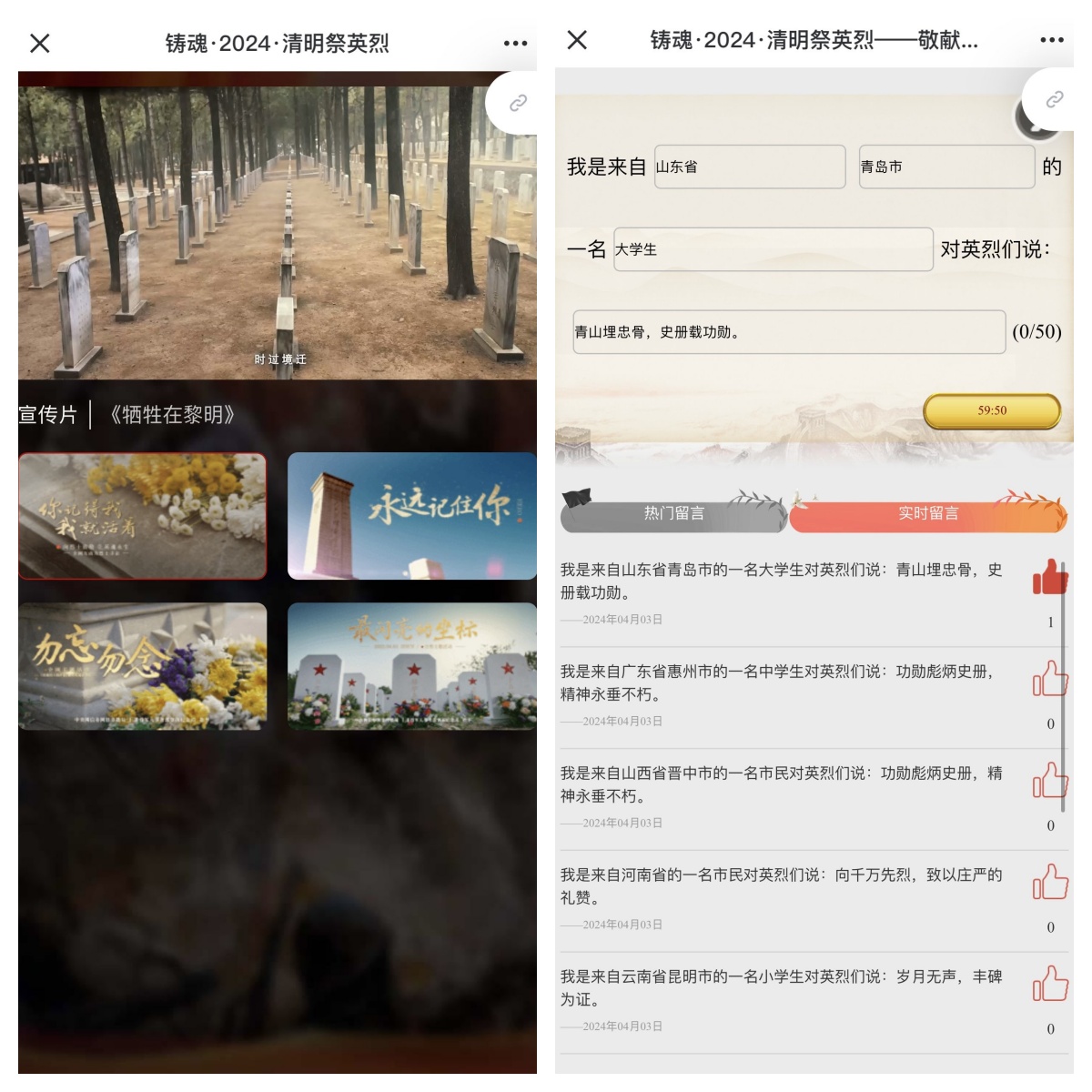Open the 你记得我我就活着 video thumbnail
This screenshot has height=1092, width=1092.
pyautogui.click(x=142, y=516)
